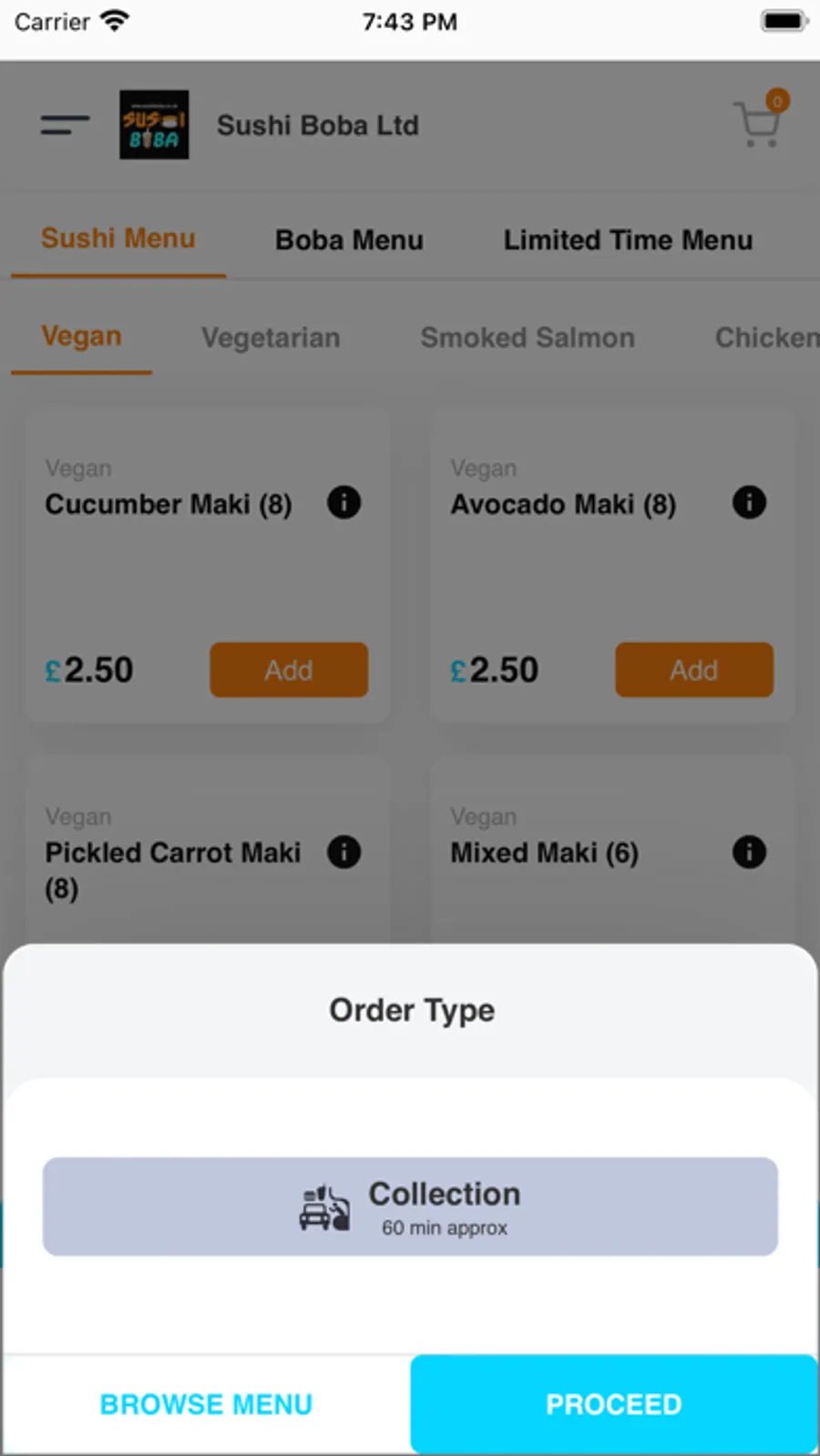Choose BROWSE MENU to dismiss order type
The image size is (820, 1456).
pyautogui.click(x=206, y=1403)
